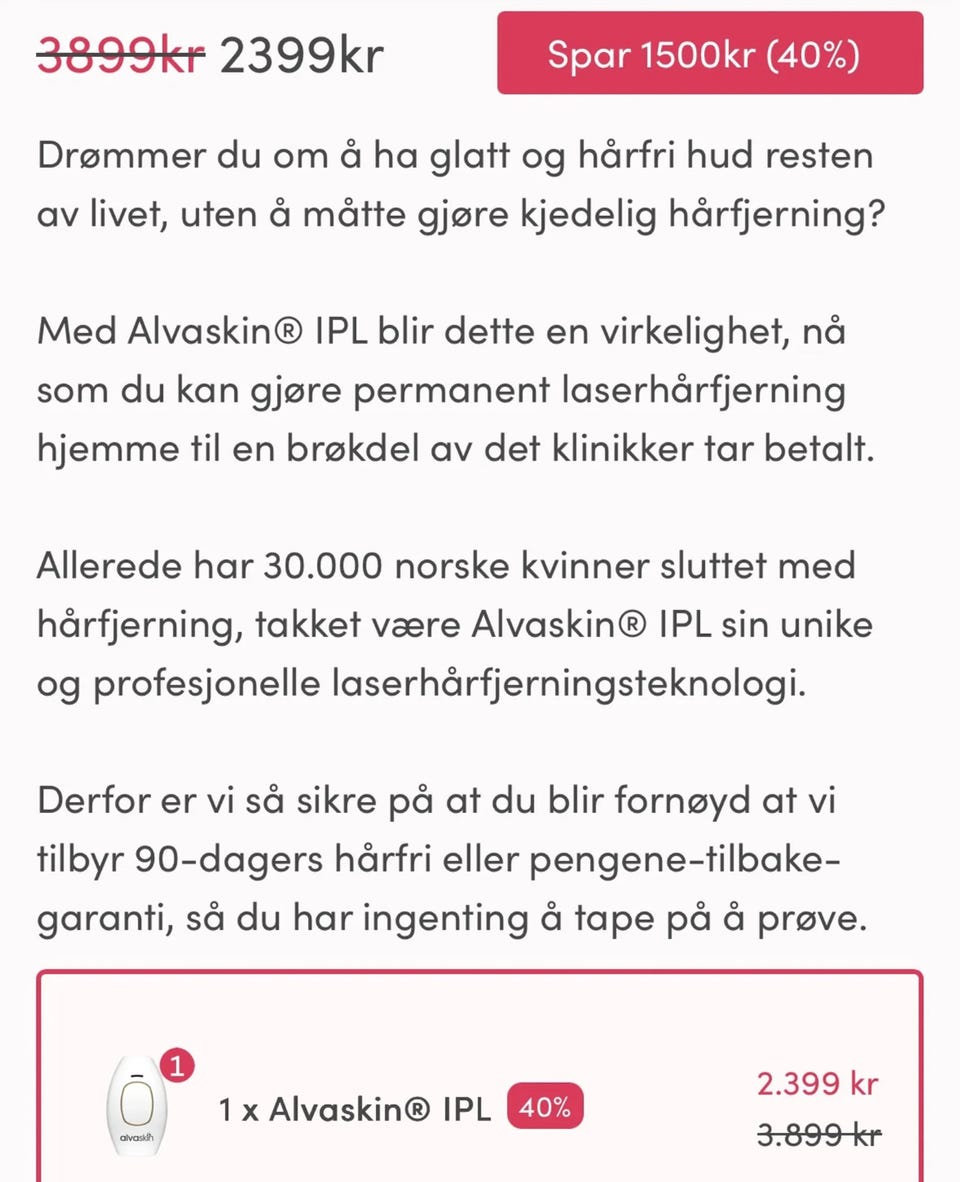960x1182 pixels.
Task: Click the cart price 2.399 kr
Action: [816, 1083]
